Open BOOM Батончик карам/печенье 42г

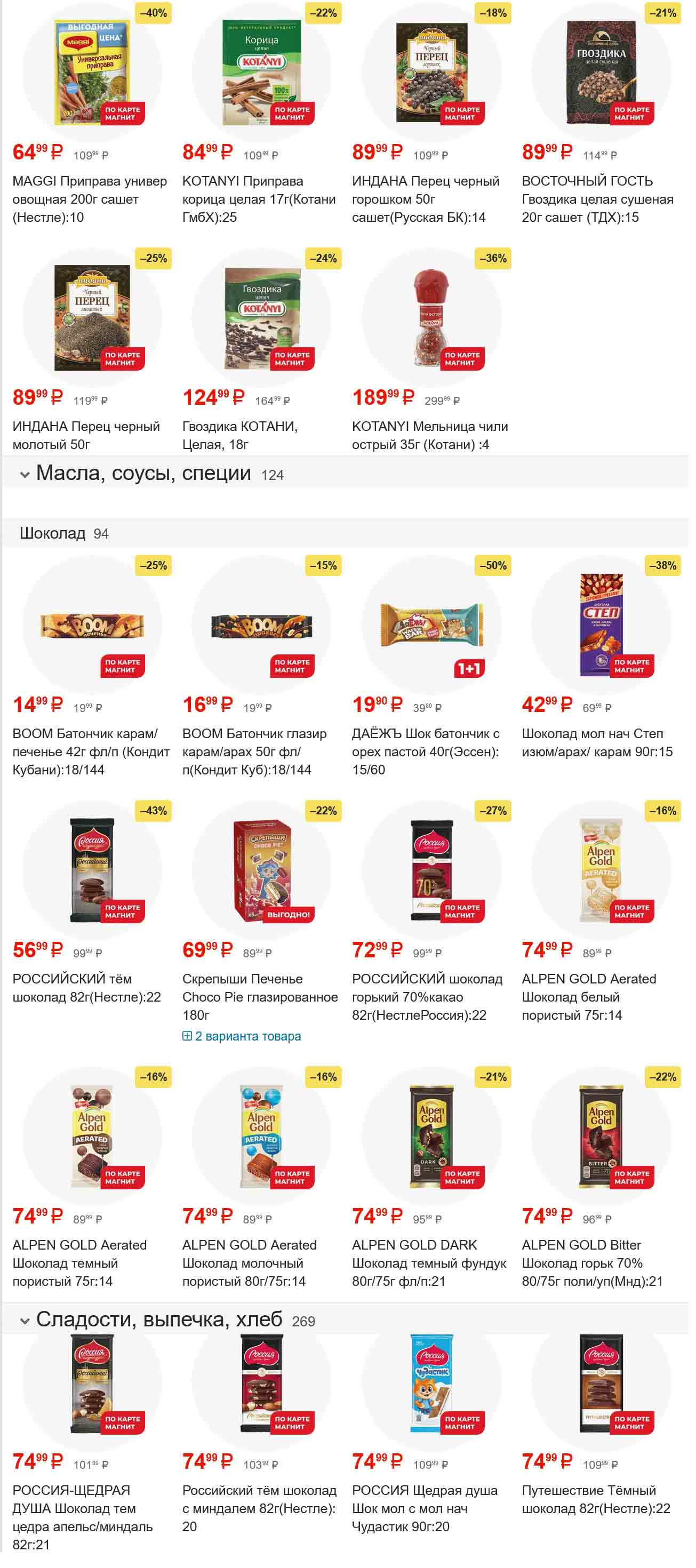pos(91,750)
